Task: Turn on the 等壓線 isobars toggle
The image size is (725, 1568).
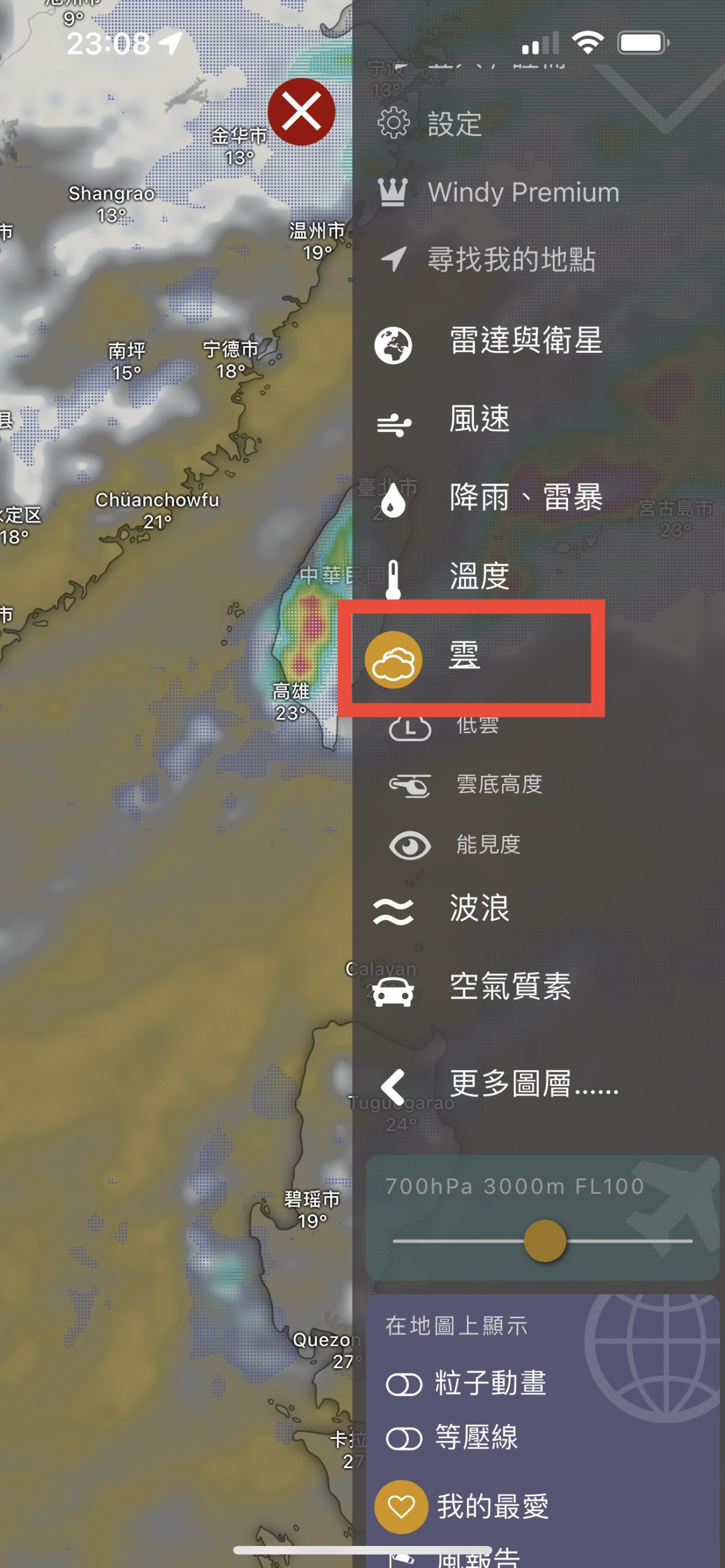Action: (x=404, y=1439)
